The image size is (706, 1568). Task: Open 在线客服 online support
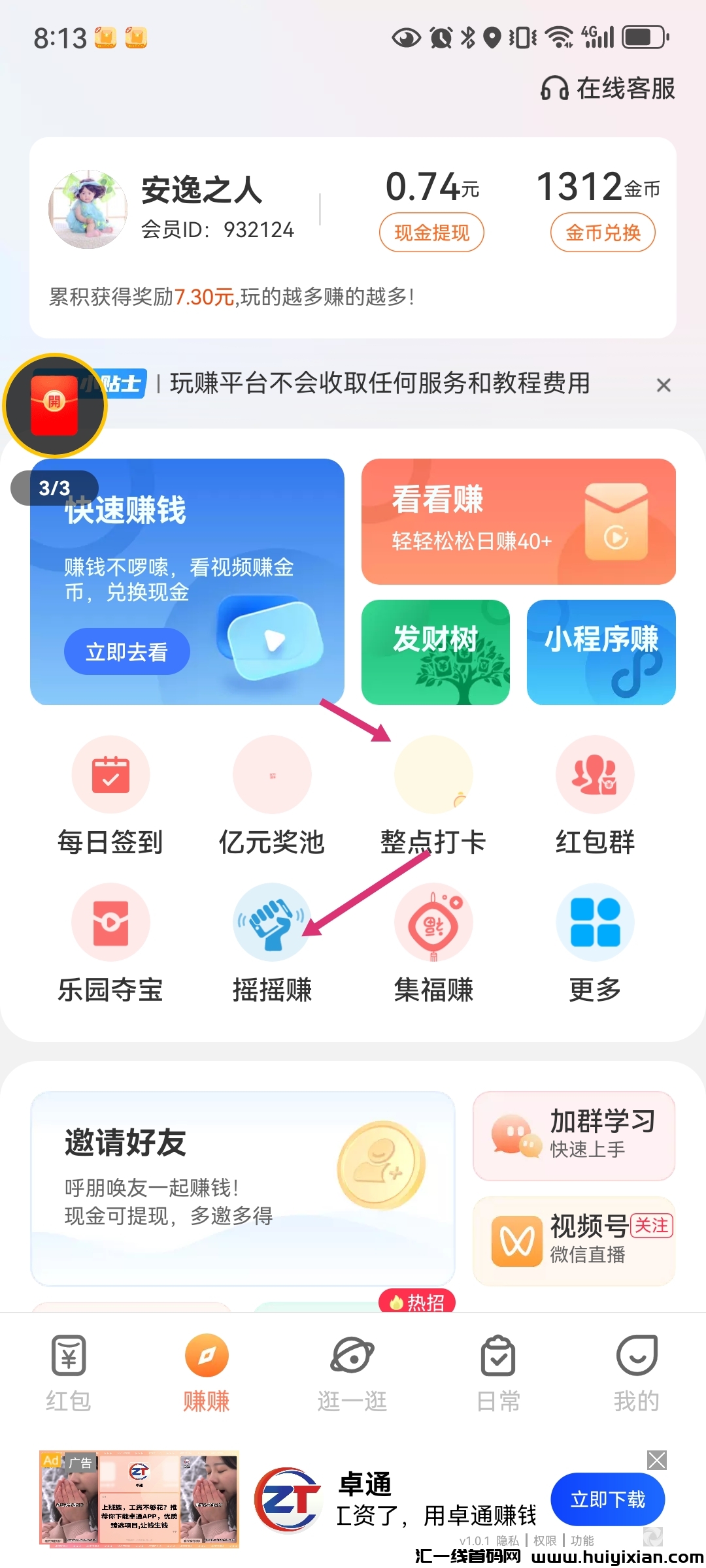tap(608, 88)
